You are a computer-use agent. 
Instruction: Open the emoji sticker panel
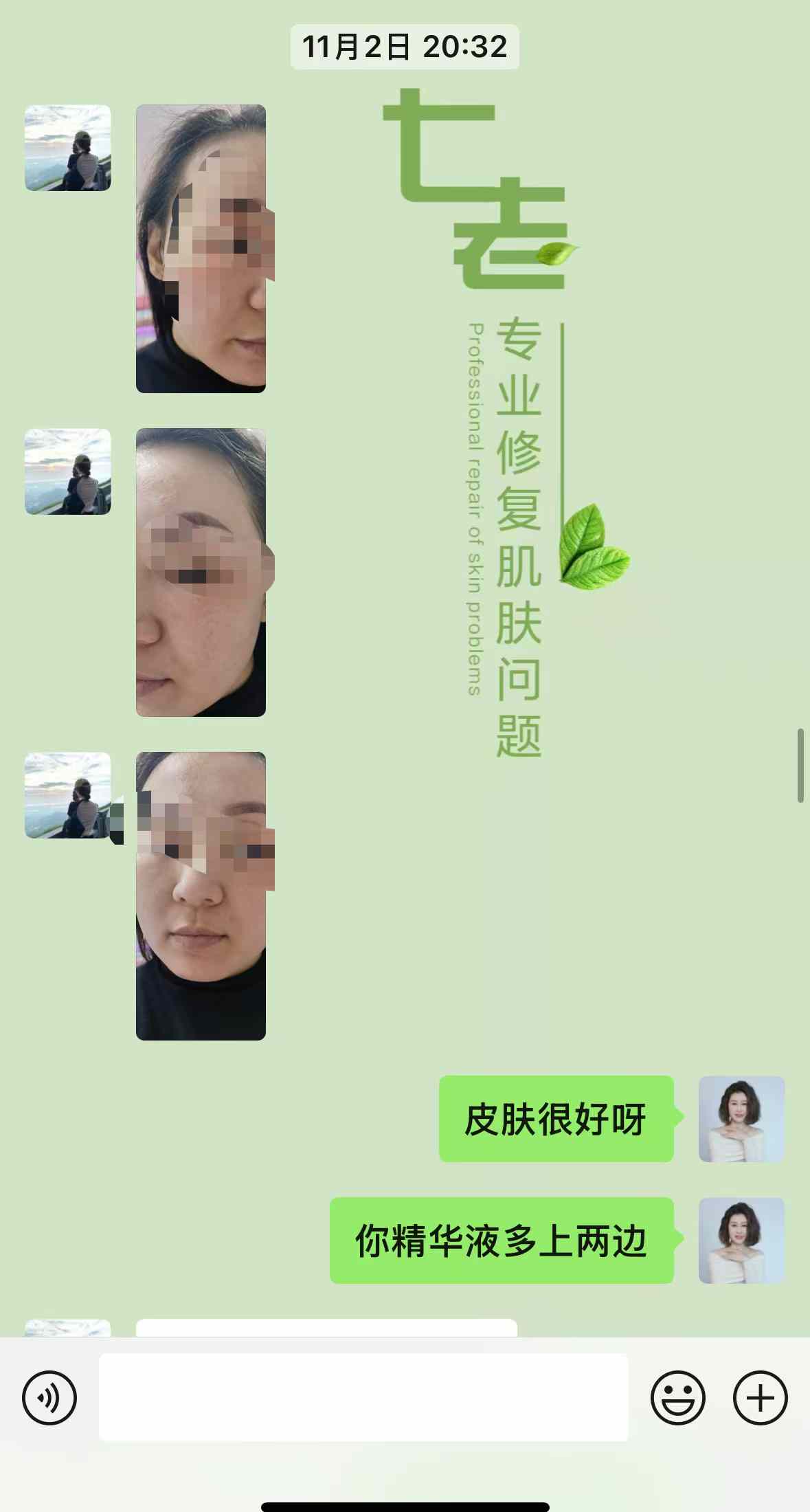tap(677, 1398)
